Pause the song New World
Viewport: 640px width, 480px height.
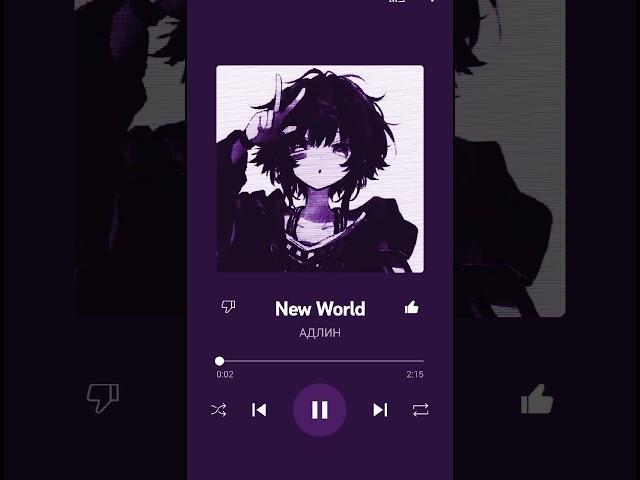tap(320, 409)
